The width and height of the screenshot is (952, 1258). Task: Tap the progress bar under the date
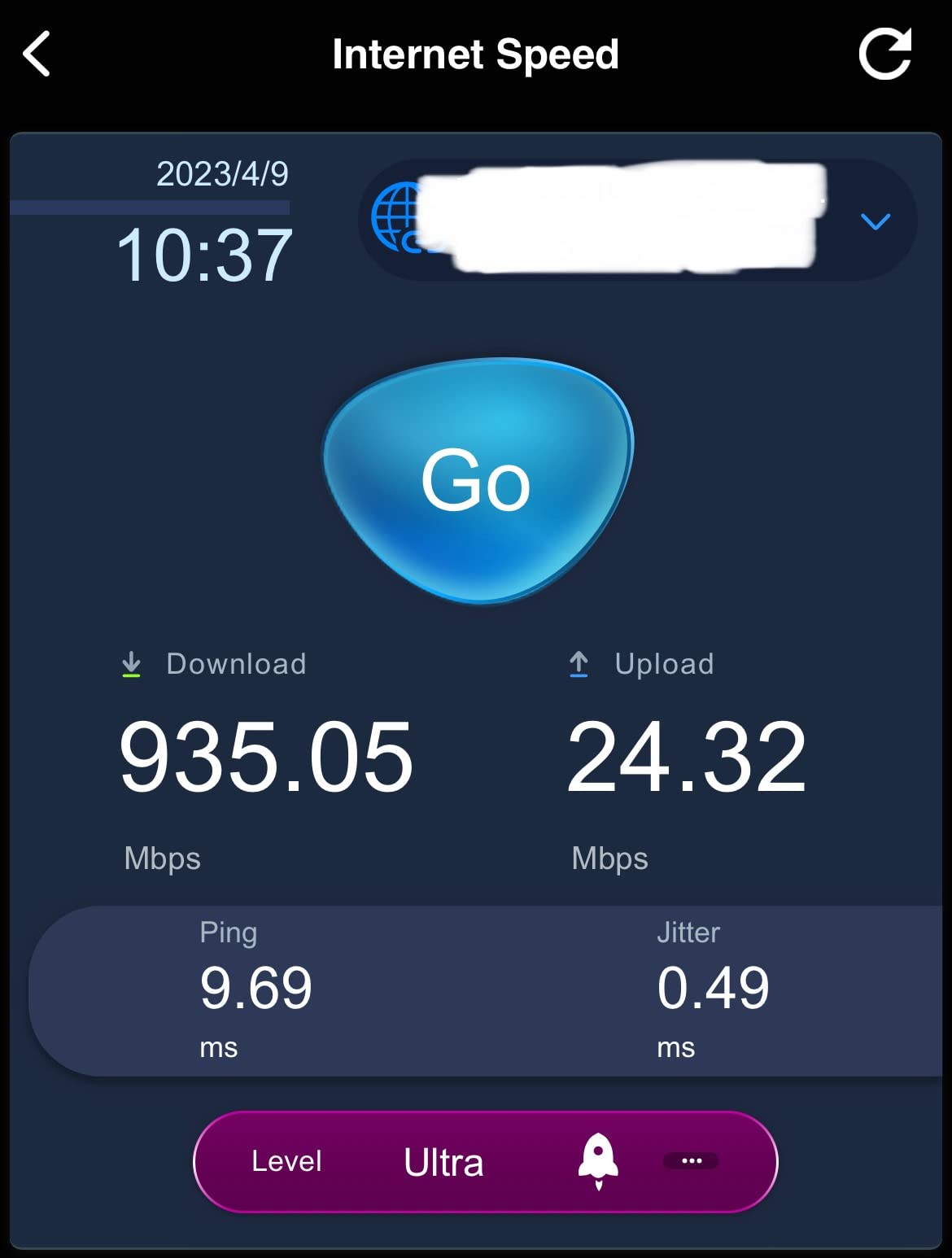point(151,209)
